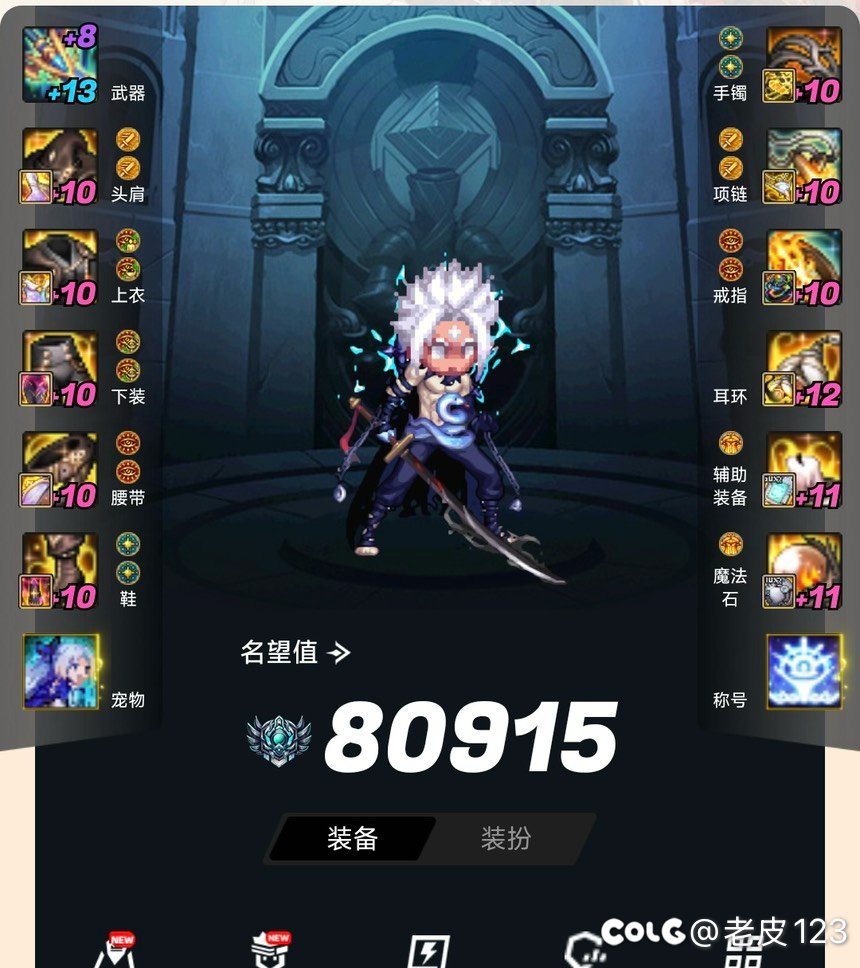Open 名望值 fame details arrow
The height and width of the screenshot is (968, 860).
tap(339, 653)
